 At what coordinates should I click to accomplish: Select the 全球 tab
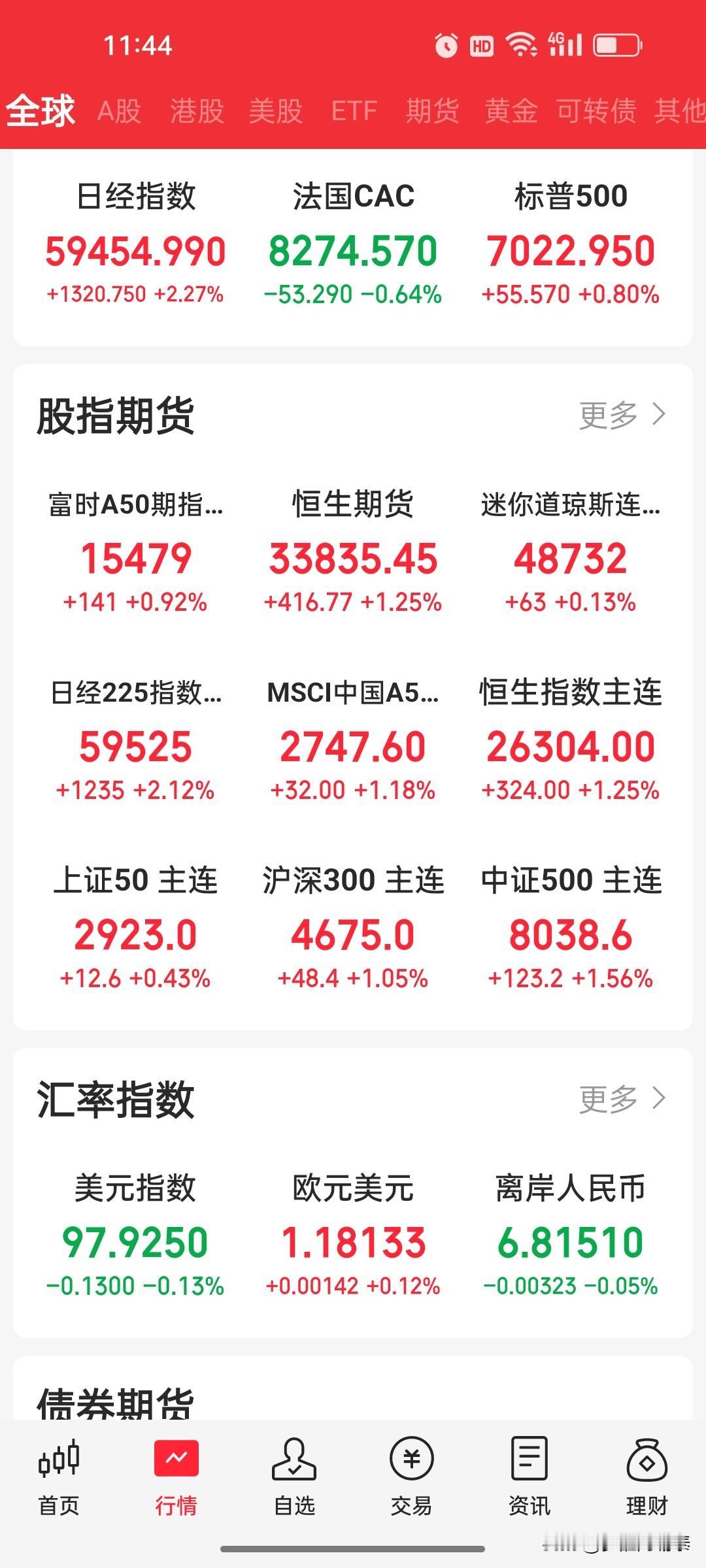(x=41, y=110)
